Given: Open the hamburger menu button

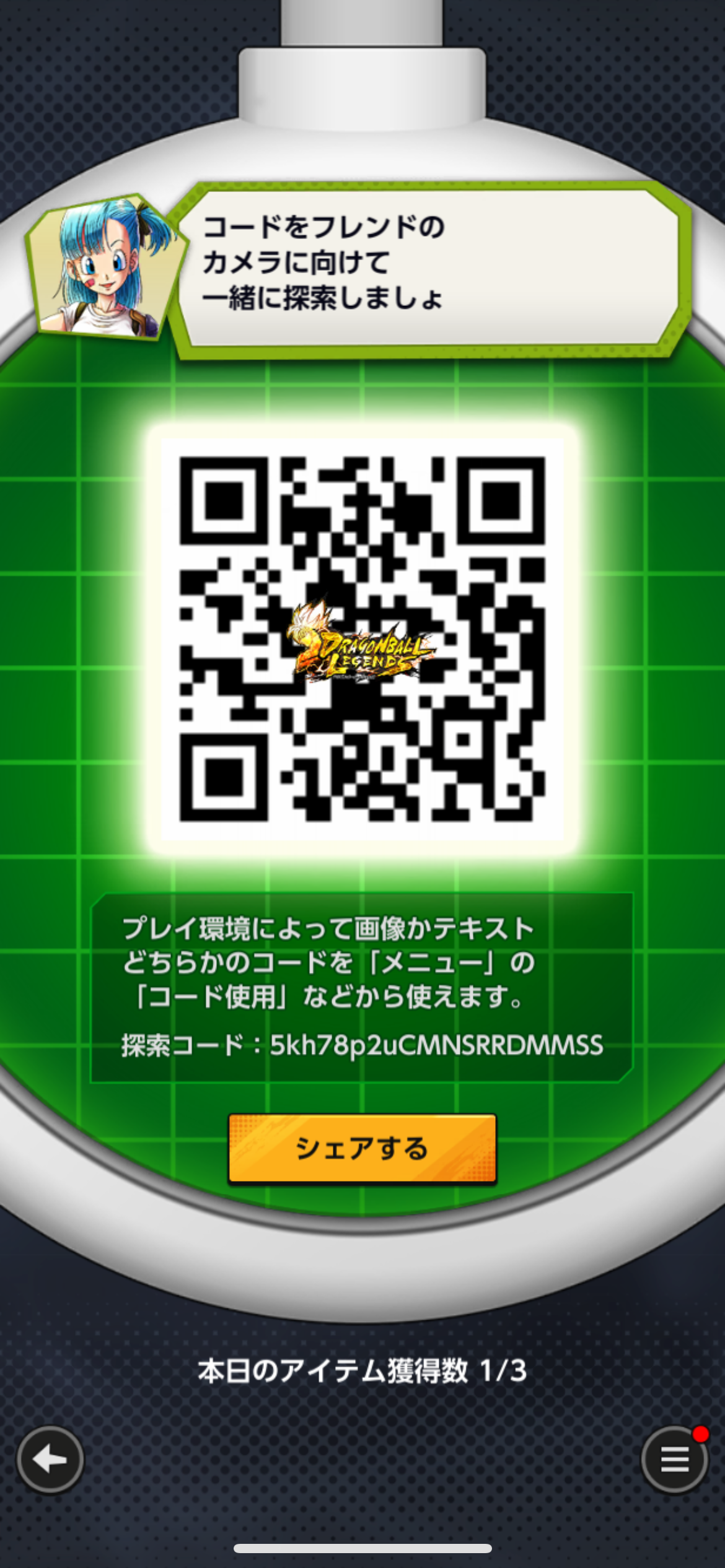Looking at the screenshot, I should coord(674,1460).
